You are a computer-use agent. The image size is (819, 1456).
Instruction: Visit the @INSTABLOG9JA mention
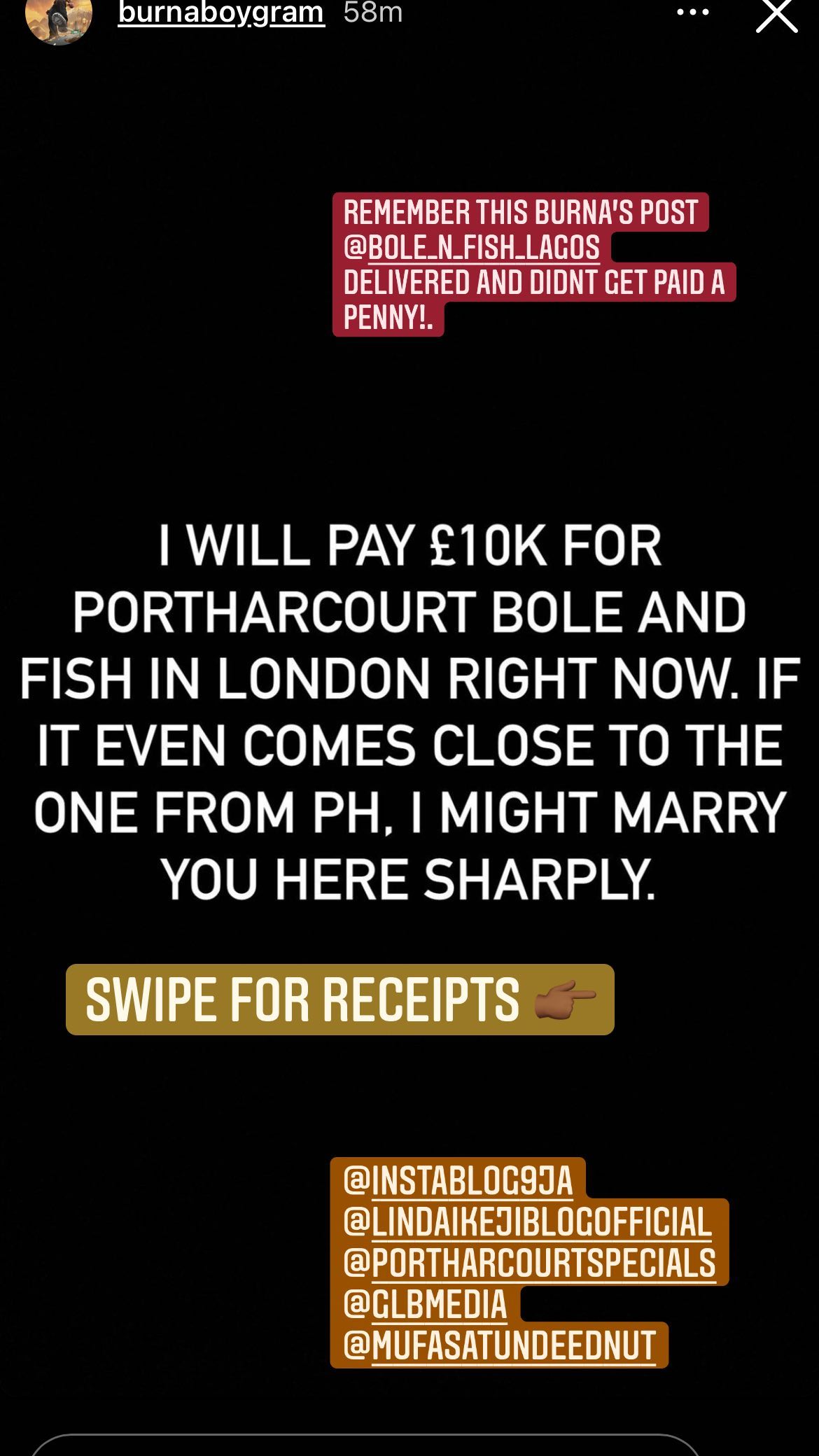458,1180
